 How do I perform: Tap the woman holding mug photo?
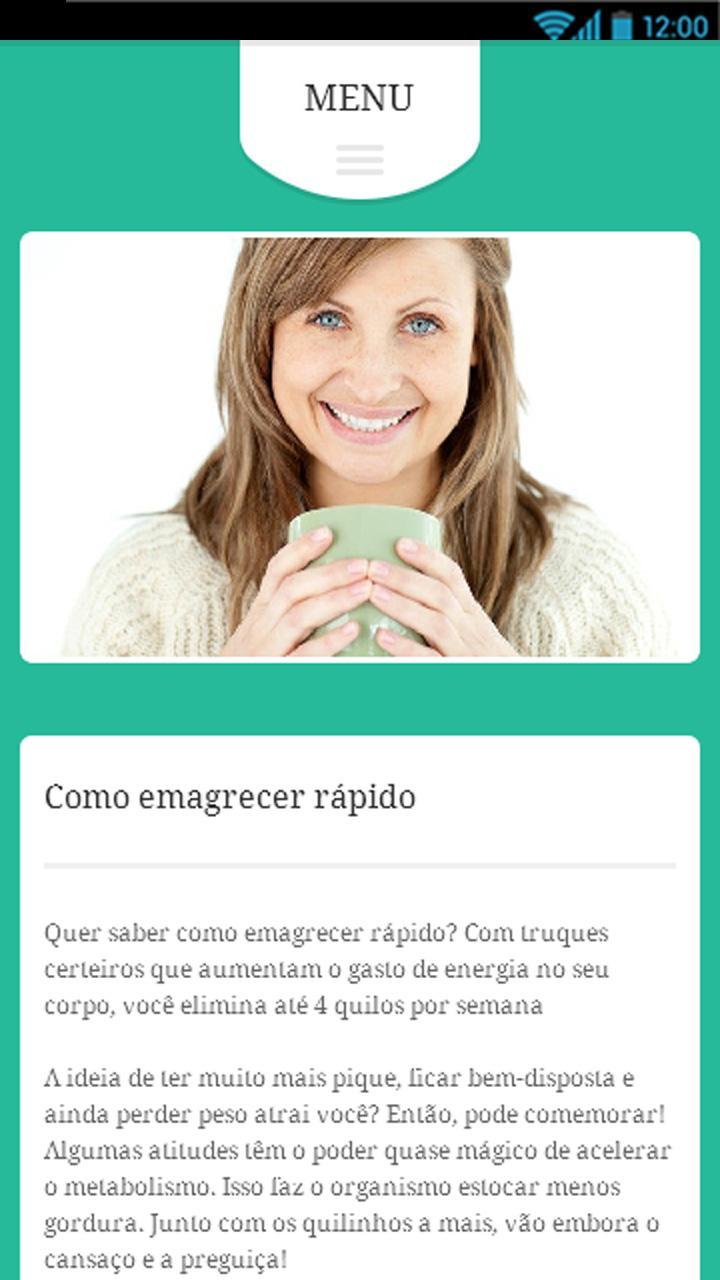360,445
